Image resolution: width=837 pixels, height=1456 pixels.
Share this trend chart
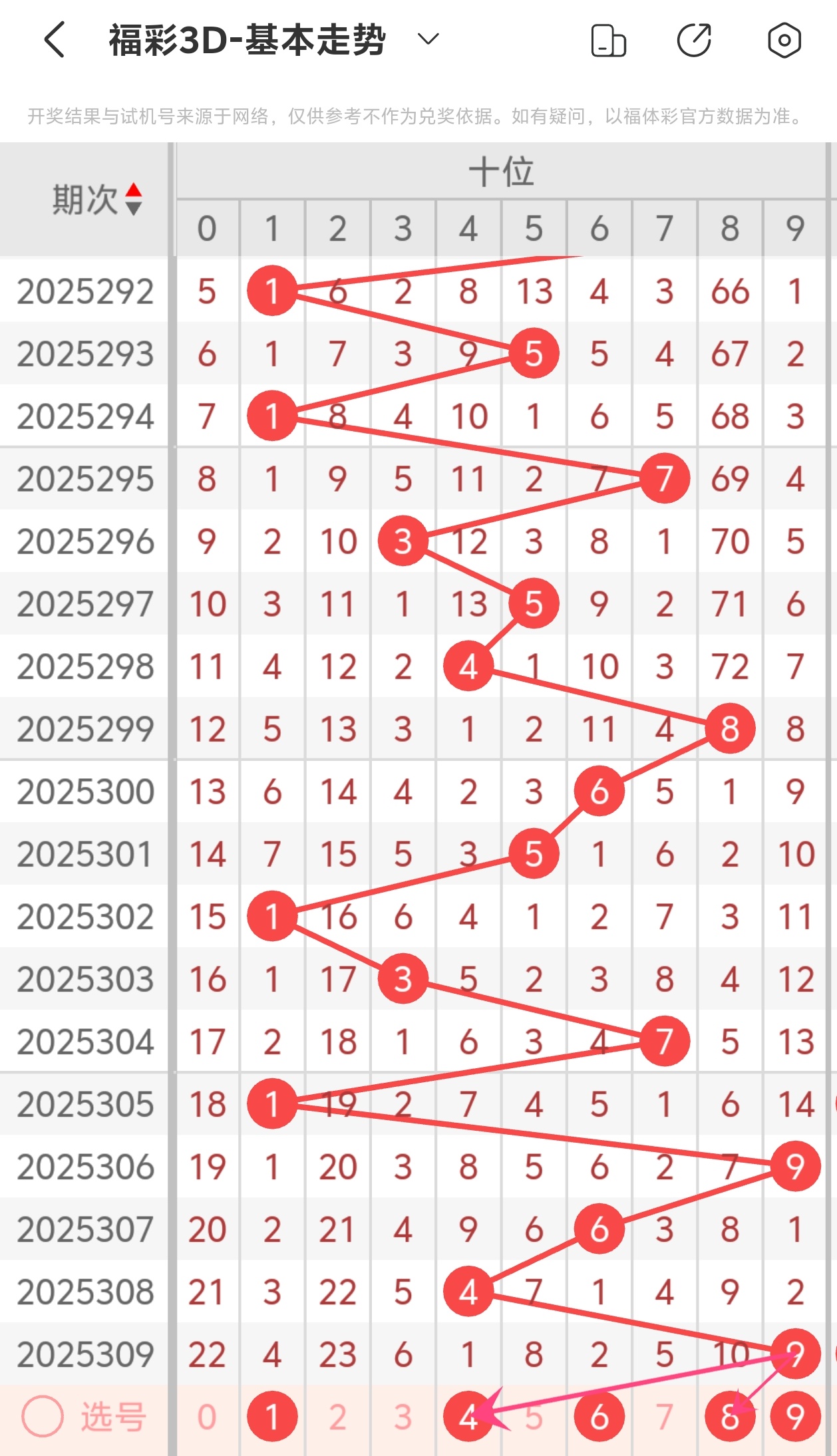(x=694, y=41)
